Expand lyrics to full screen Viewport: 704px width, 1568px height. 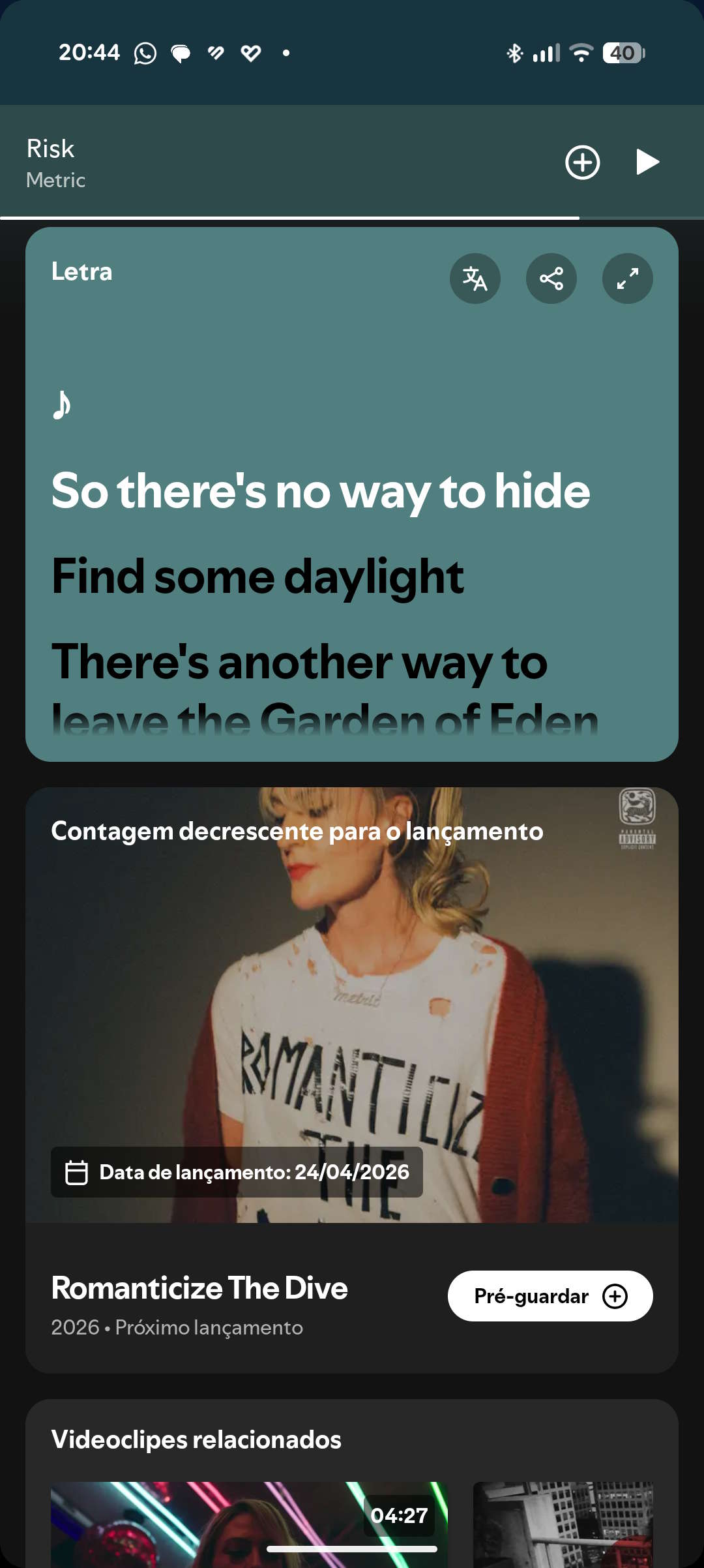tap(627, 279)
